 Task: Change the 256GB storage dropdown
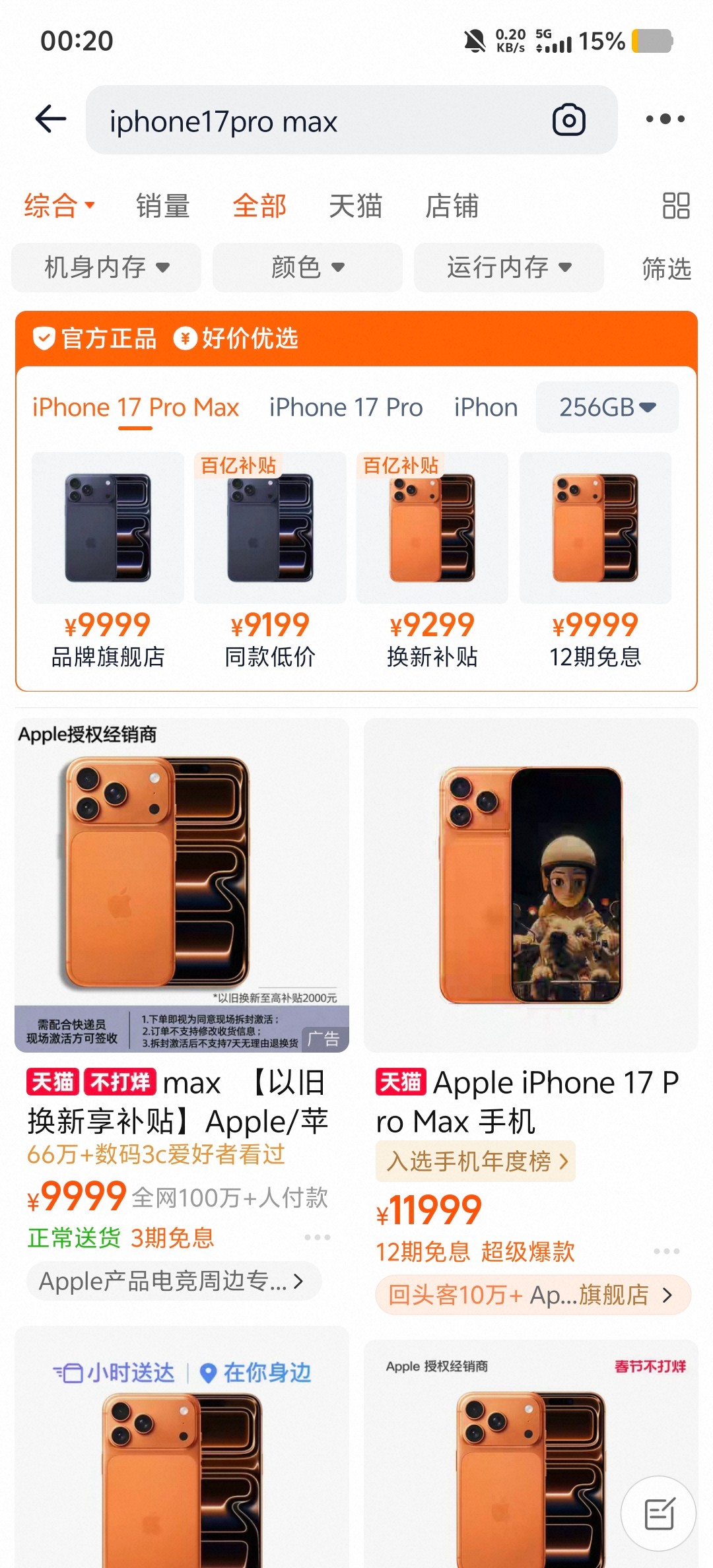pos(607,407)
